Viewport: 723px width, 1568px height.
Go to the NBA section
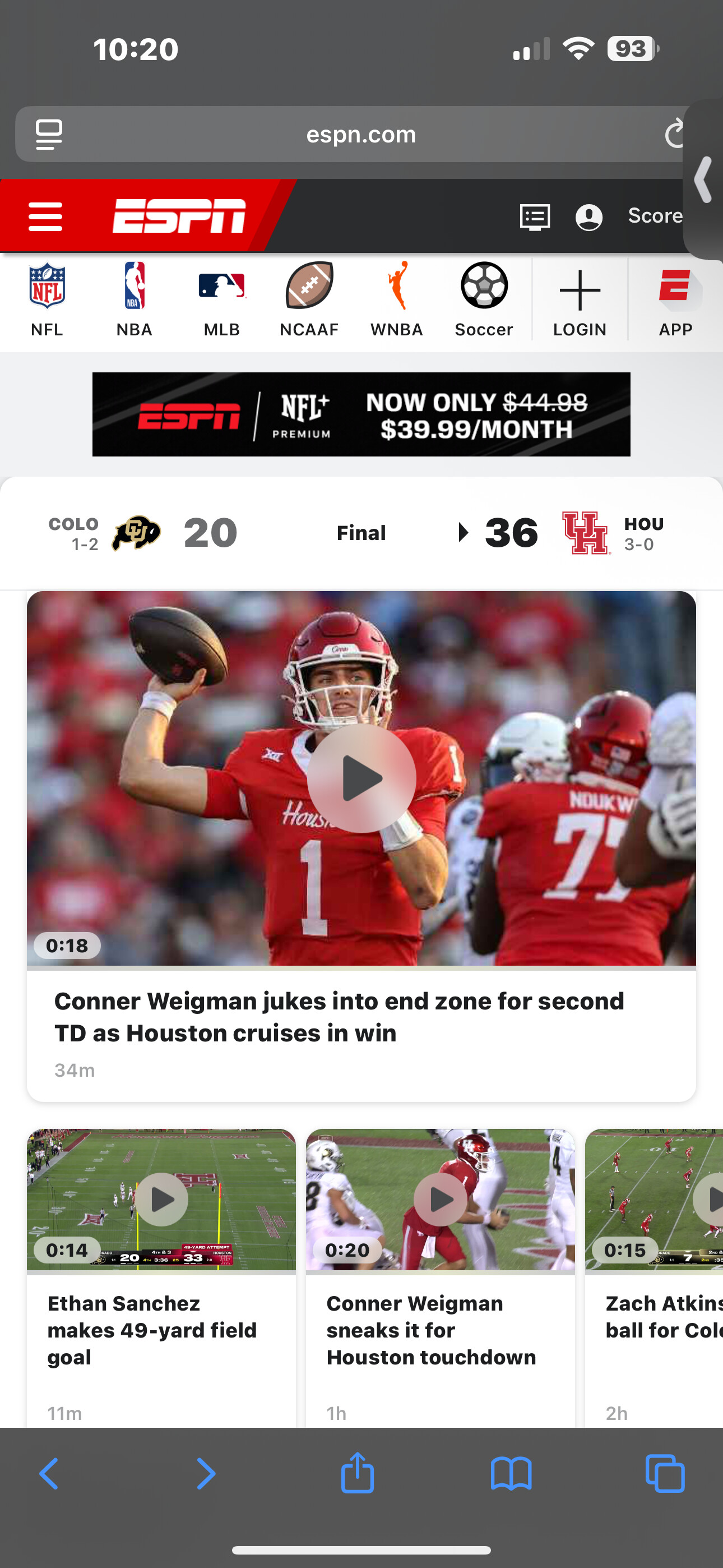pyautogui.click(x=135, y=300)
